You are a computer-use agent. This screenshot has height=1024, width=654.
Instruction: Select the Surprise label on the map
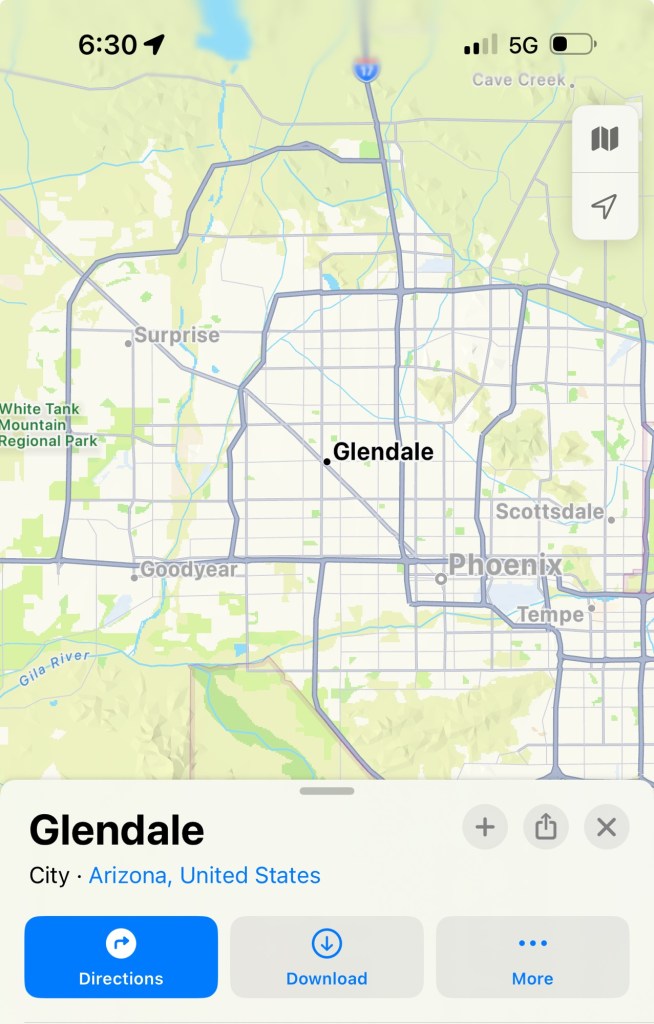coord(176,335)
